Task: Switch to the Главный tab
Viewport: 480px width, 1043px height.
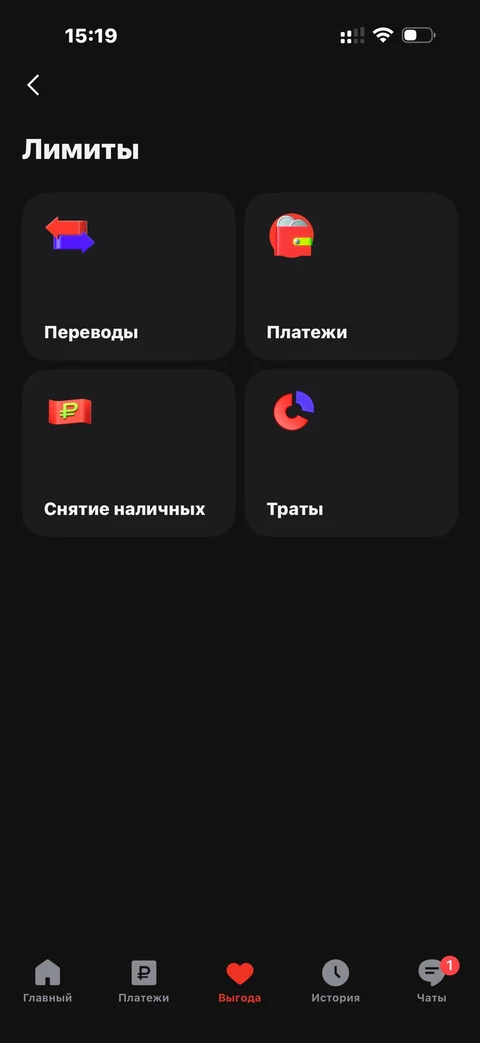Action: (x=47, y=981)
